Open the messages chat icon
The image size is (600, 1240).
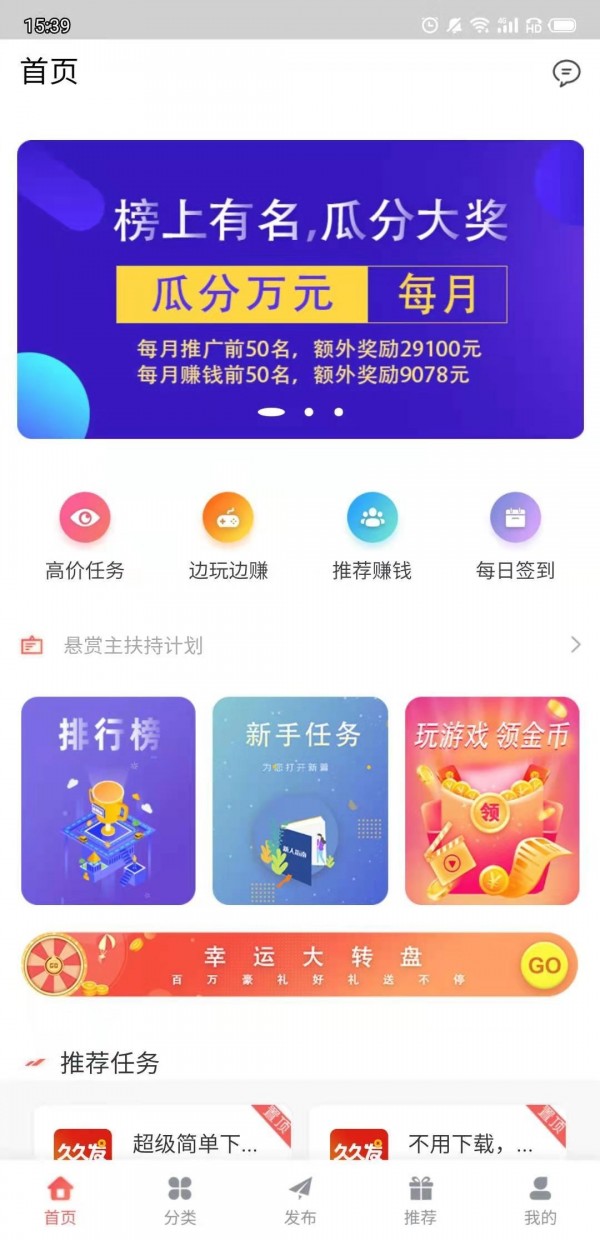566,73
